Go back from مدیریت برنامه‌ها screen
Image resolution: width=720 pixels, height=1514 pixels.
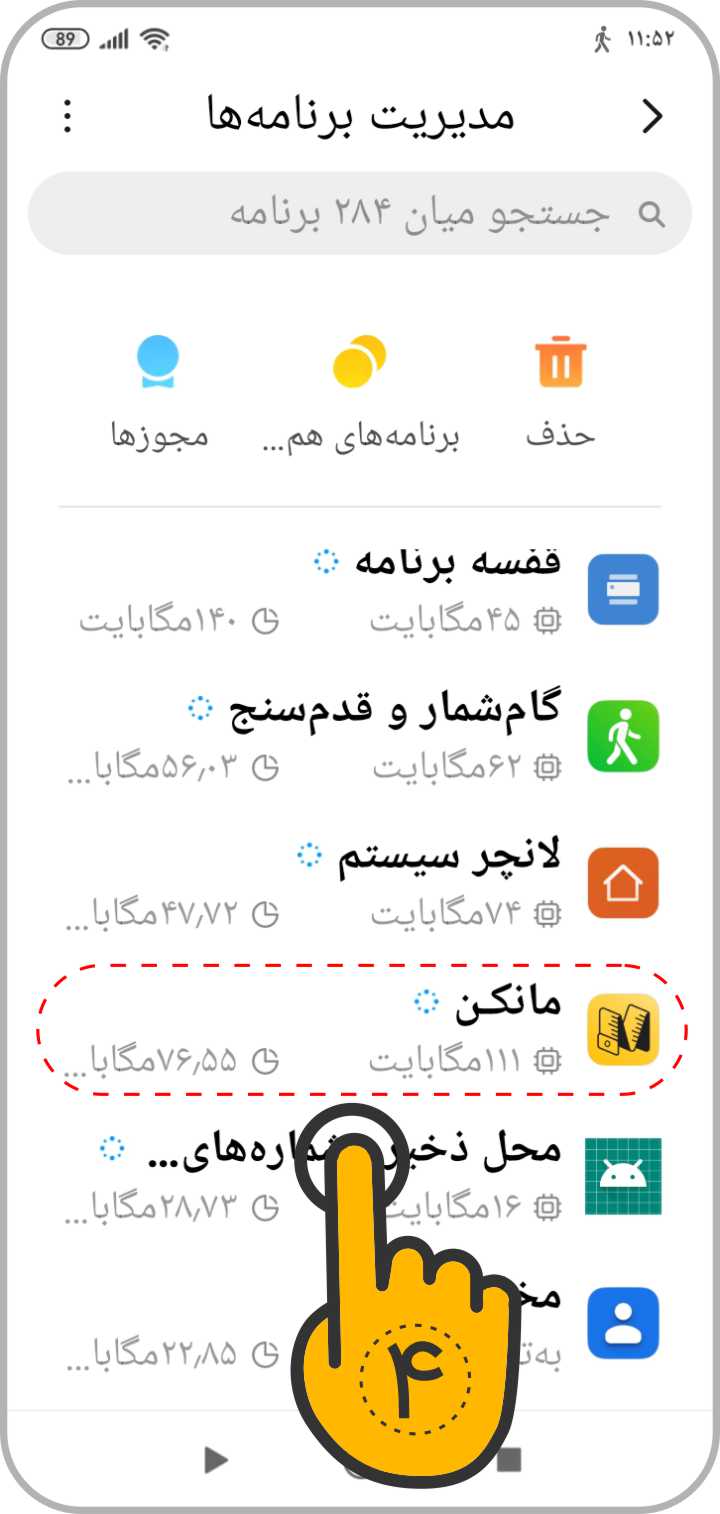[652, 117]
